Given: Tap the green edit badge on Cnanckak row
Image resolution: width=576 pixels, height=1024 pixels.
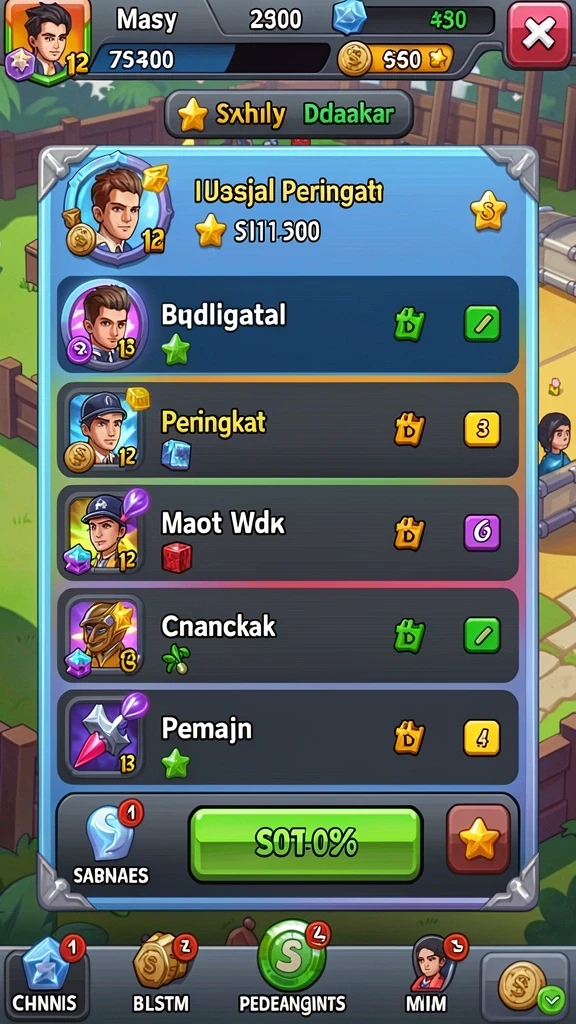Looking at the screenshot, I should 482,635.
